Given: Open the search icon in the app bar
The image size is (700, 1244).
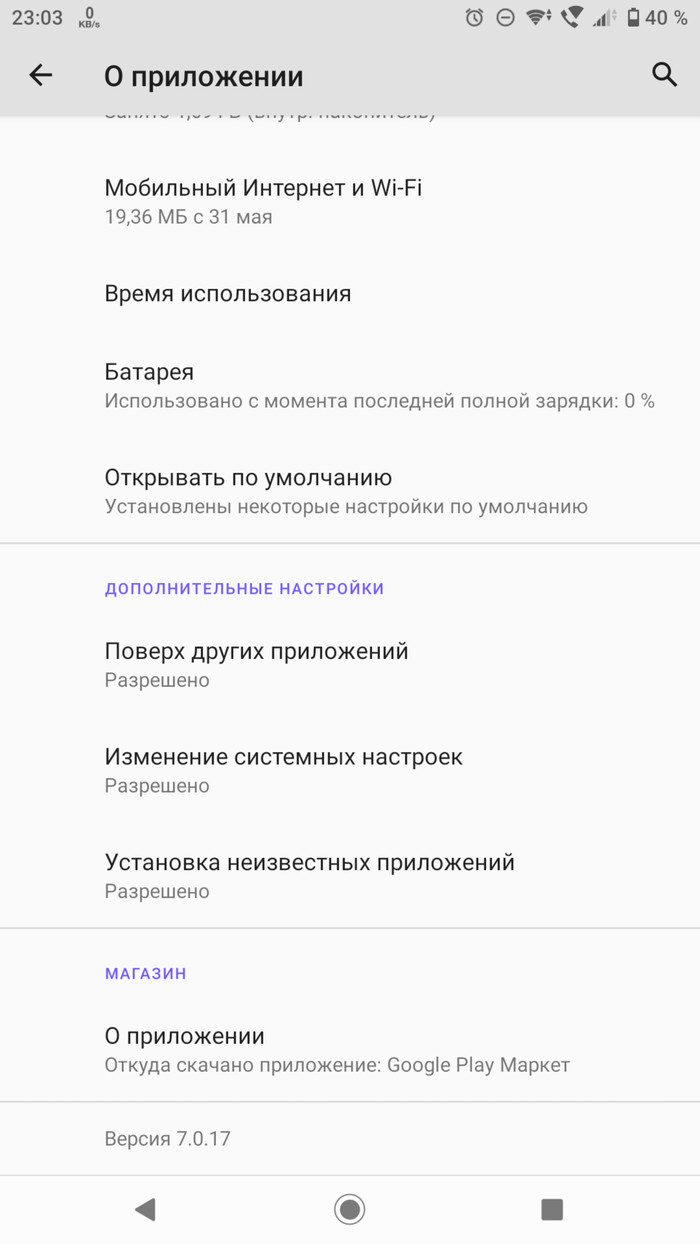Looking at the screenshot, I should pos(664,75).
